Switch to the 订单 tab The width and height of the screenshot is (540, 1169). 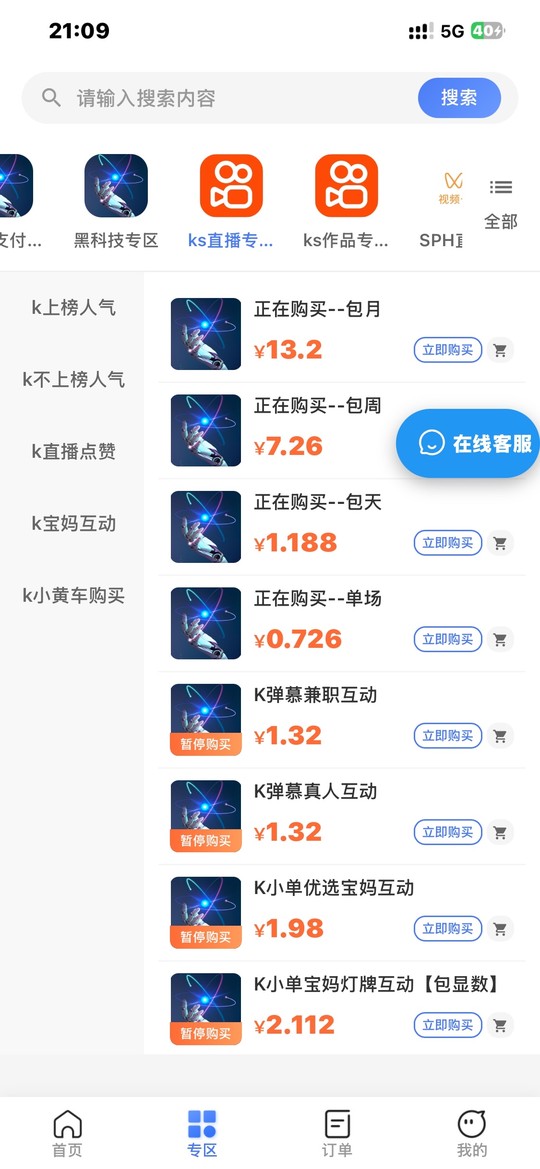[x=337, y=1133]
